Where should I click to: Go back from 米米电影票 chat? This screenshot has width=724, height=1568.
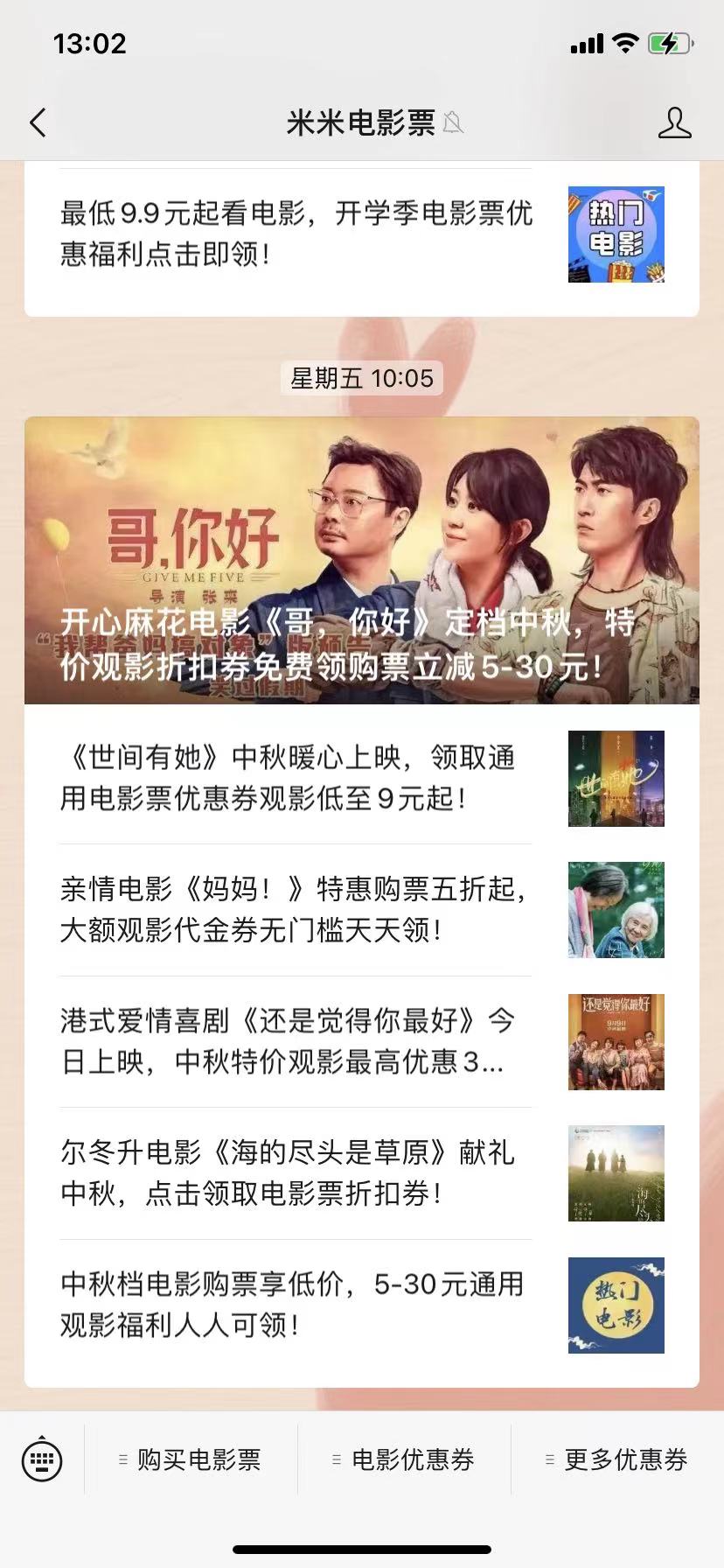38,122
